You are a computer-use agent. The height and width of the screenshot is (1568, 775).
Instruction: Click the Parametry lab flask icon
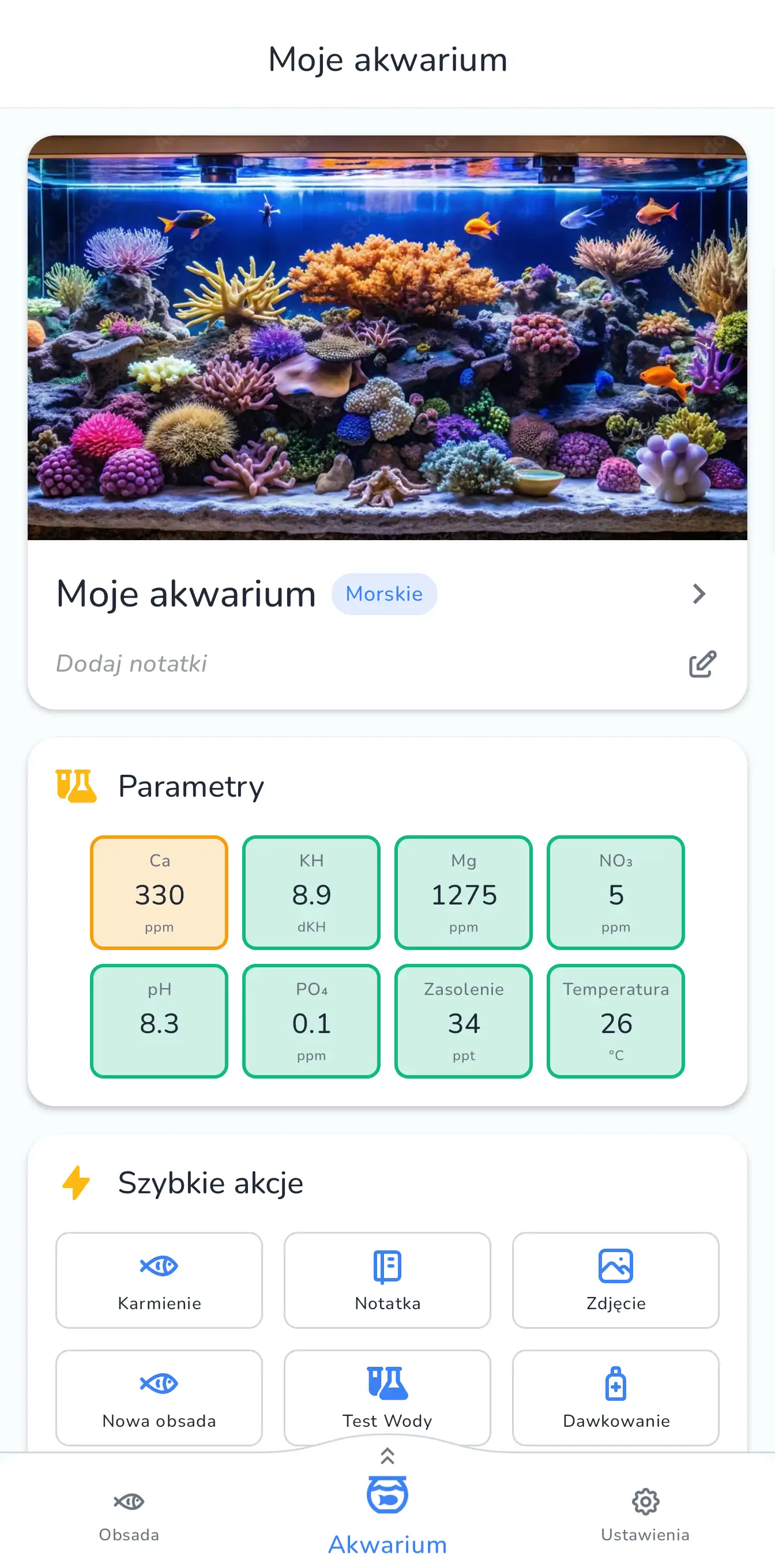[77, 786]
